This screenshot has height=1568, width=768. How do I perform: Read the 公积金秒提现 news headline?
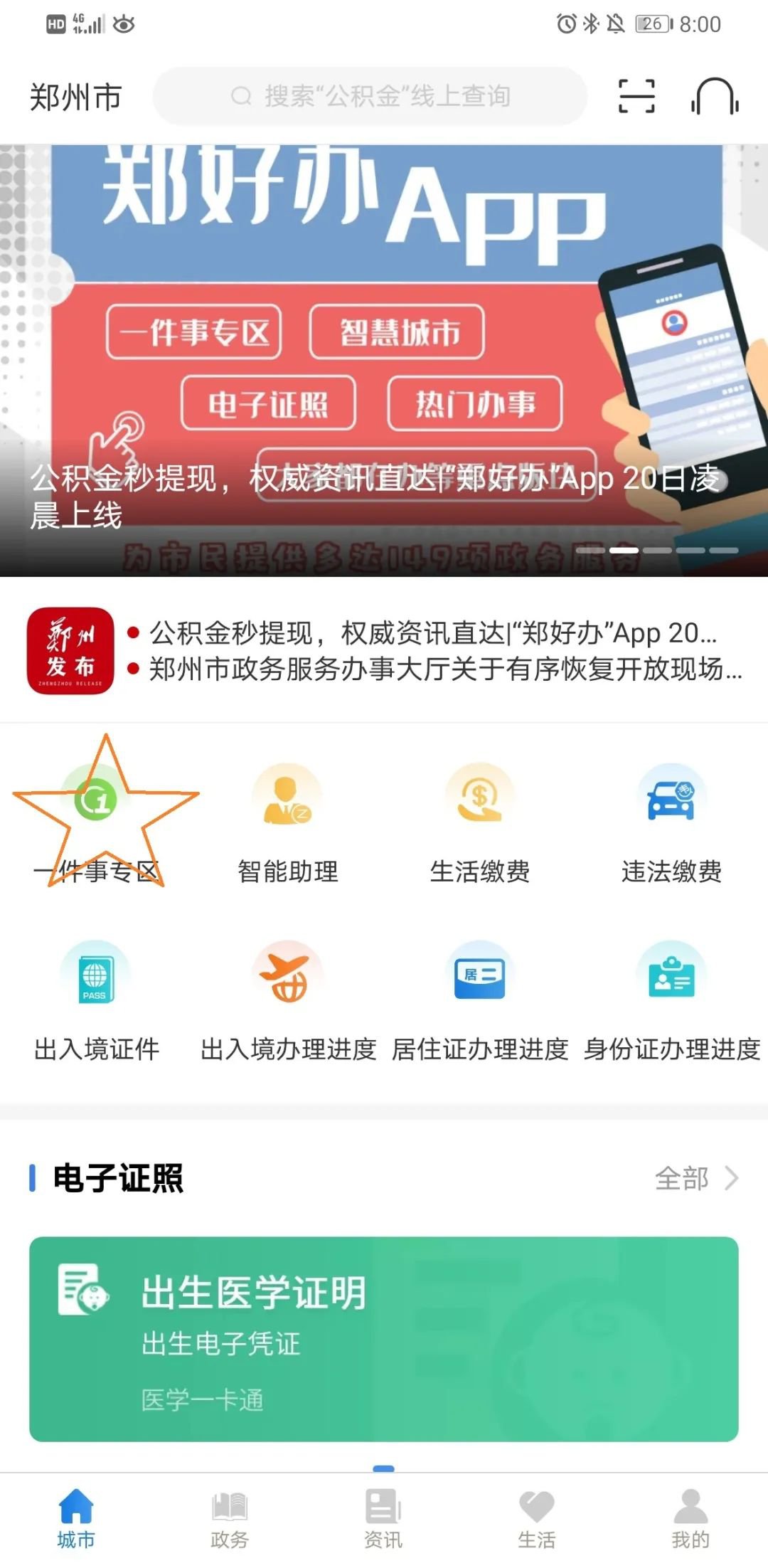tap(432, 632)
